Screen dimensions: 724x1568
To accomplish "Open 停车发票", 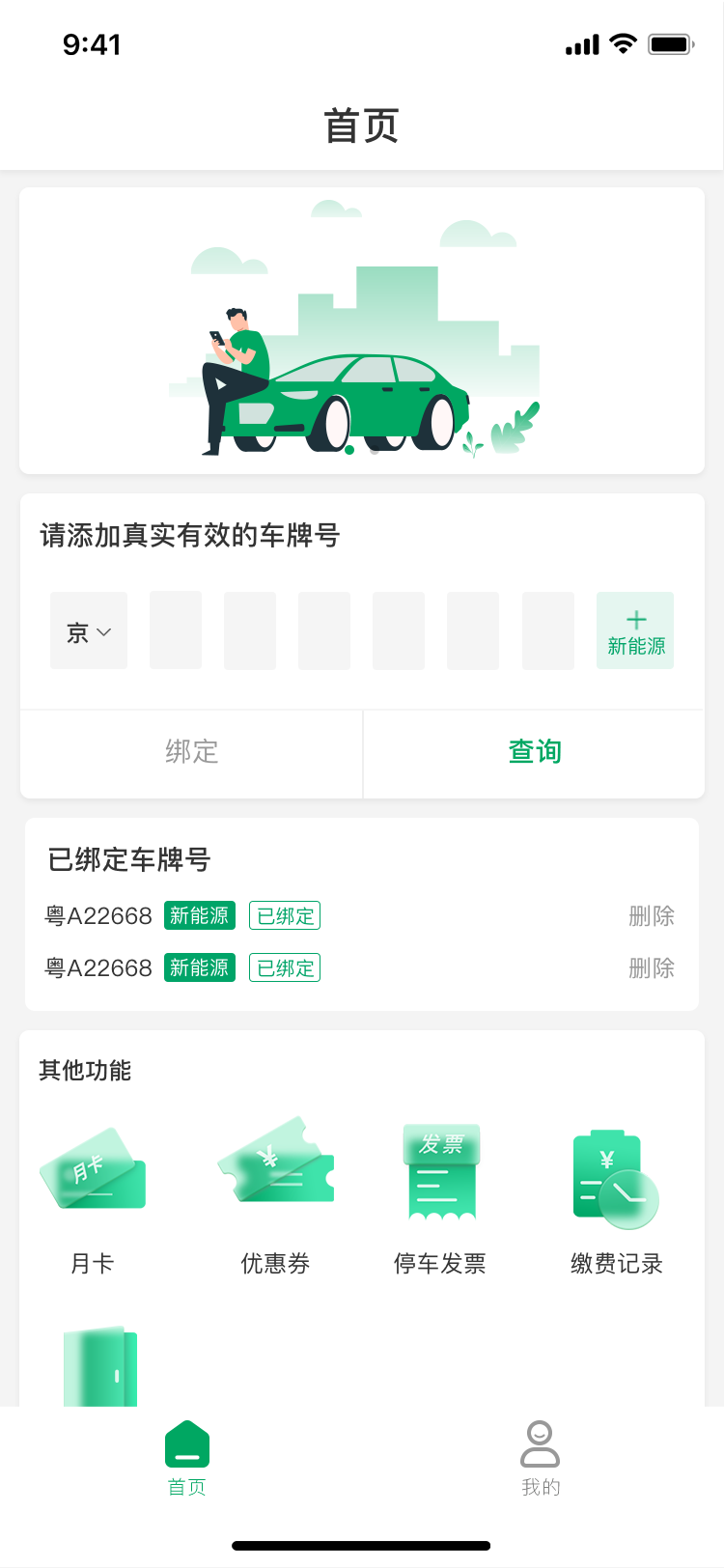I will click(440, 1197).
